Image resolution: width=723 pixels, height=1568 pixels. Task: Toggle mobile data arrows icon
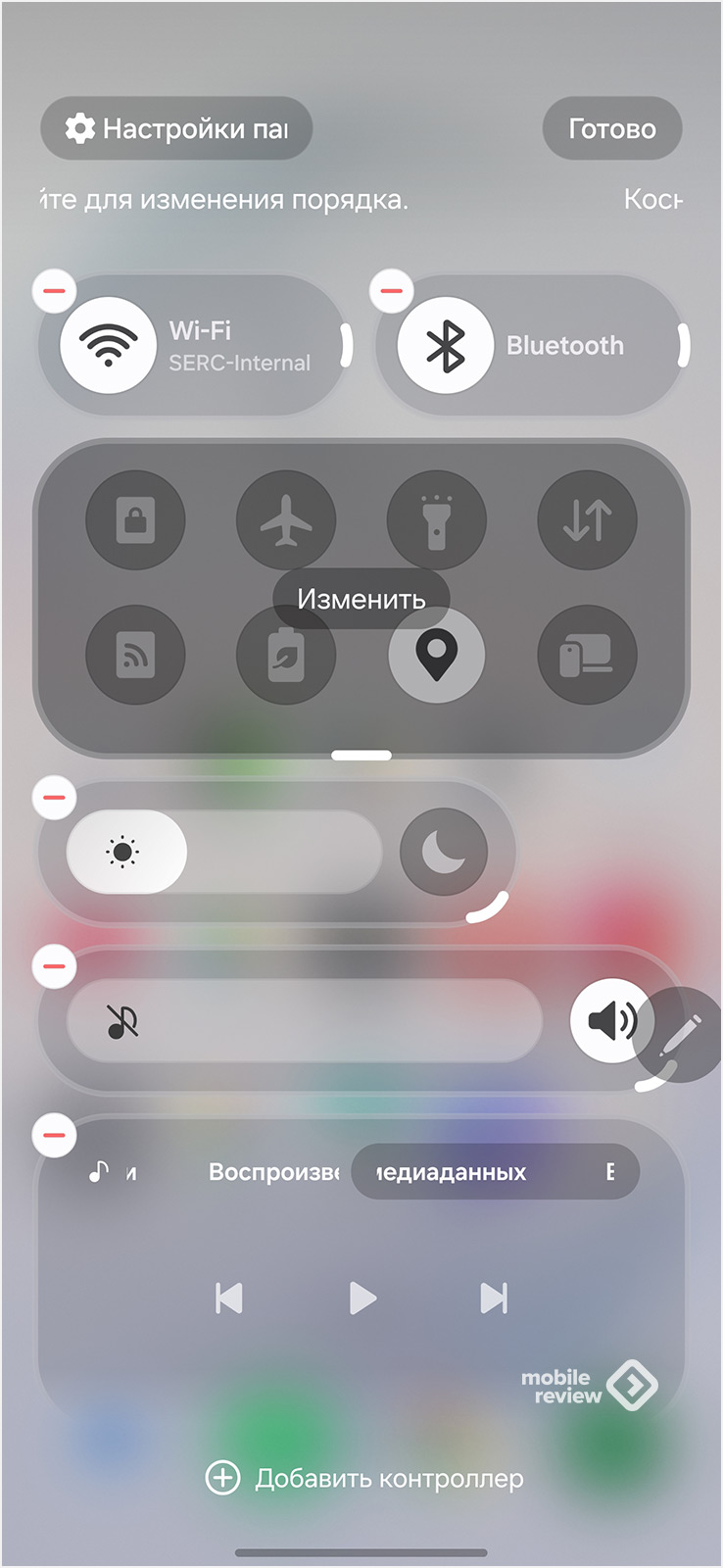tap(588, 519)
